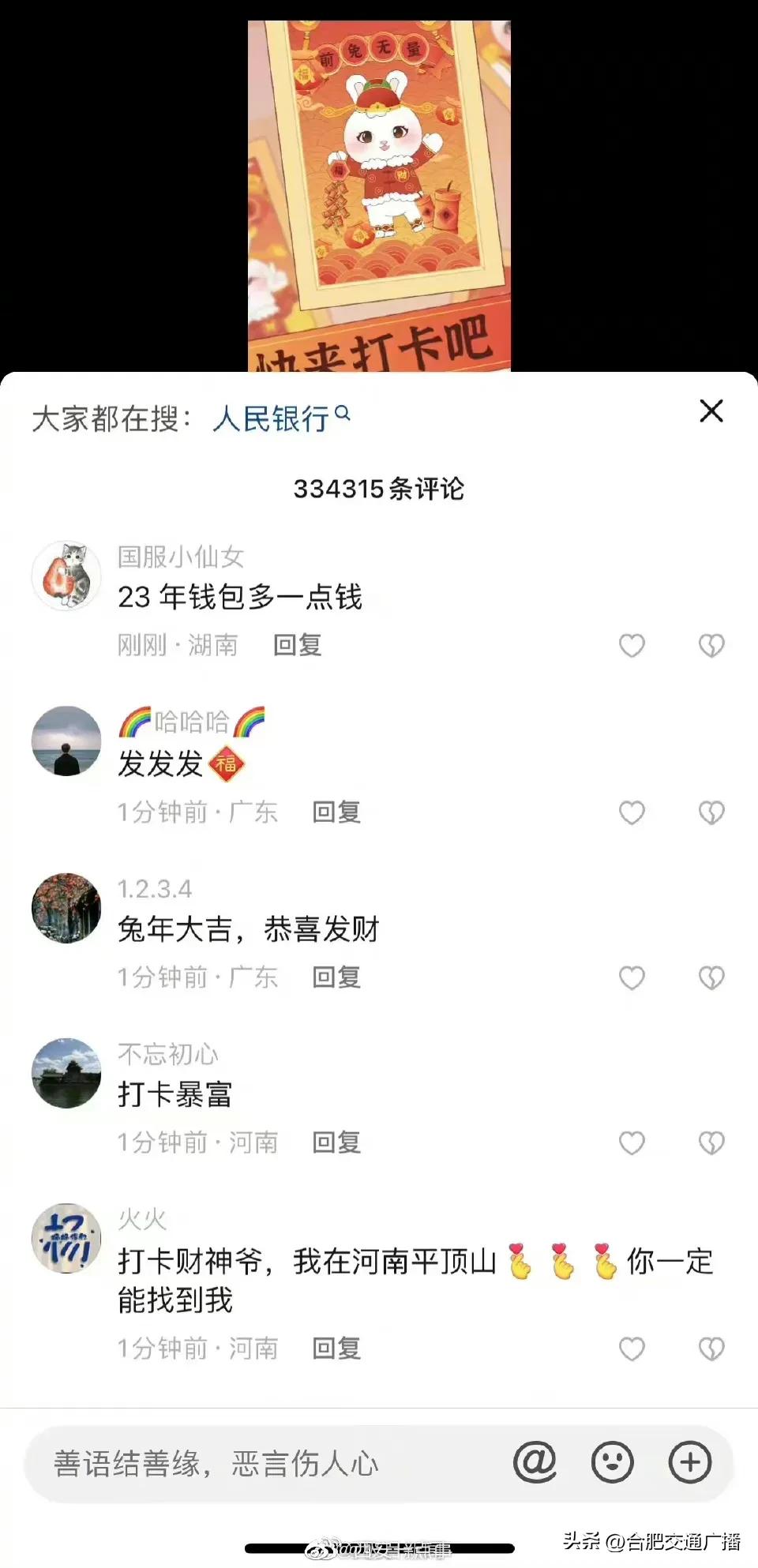This screenshot has width=758, height=1568.
Task: Dislike 火火's comment
Action: point(711,1349)
